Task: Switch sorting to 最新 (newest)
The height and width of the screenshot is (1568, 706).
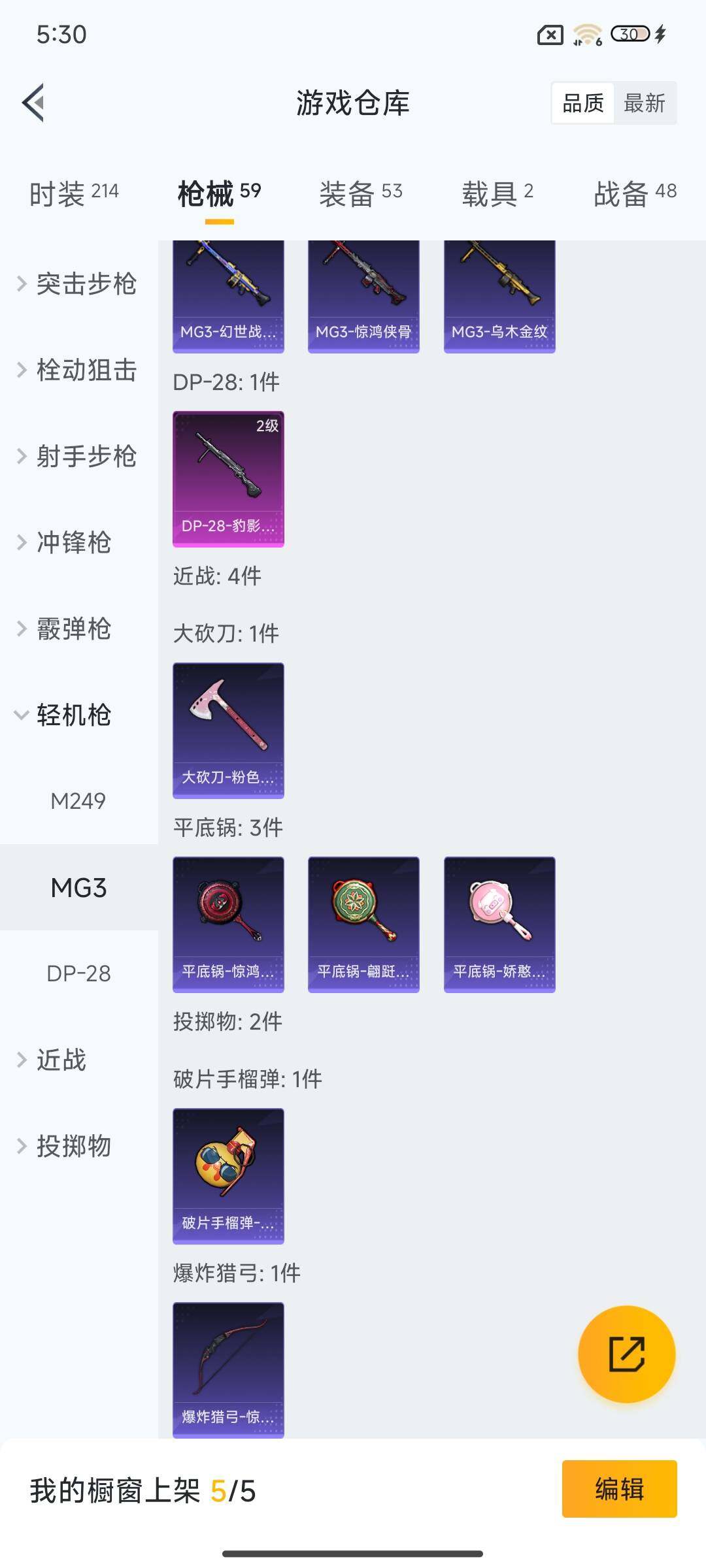Action: 644,103
